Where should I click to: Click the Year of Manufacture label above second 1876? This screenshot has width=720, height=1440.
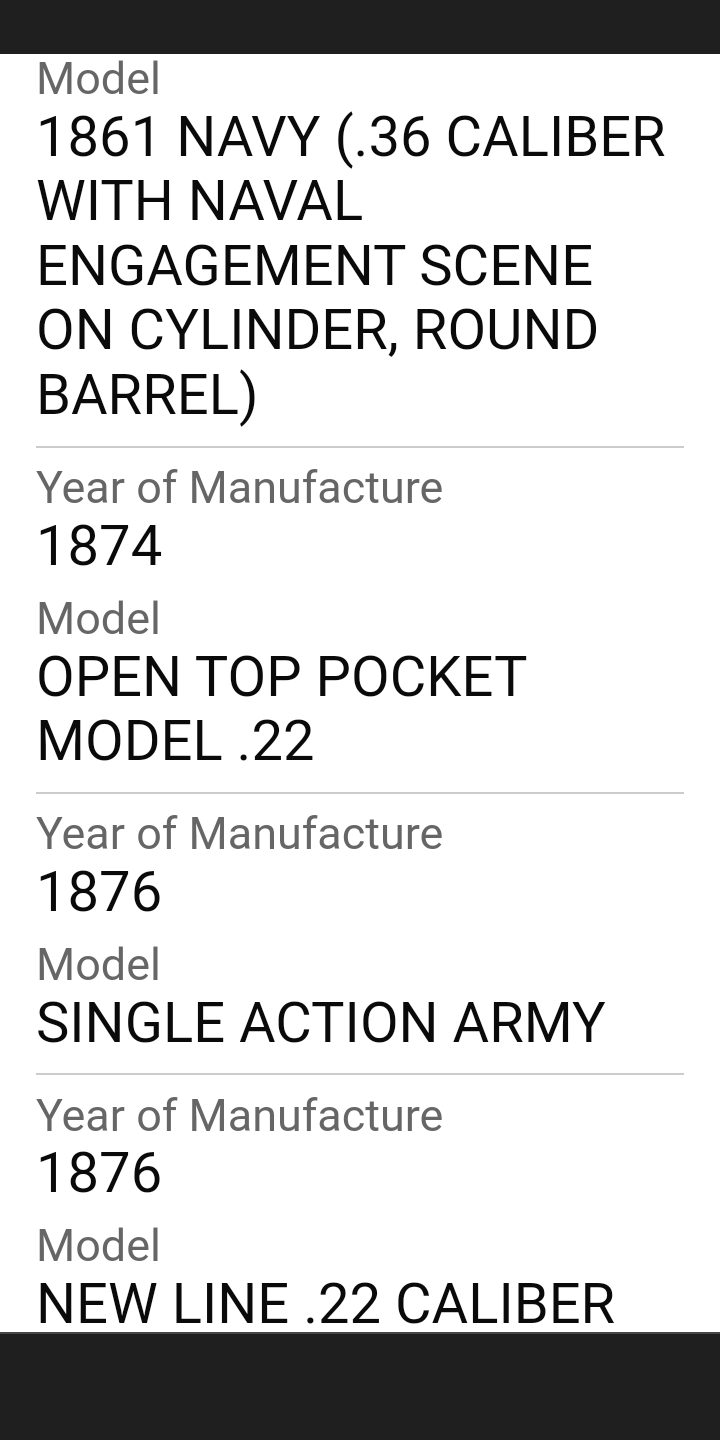(x=239, y=1115)
